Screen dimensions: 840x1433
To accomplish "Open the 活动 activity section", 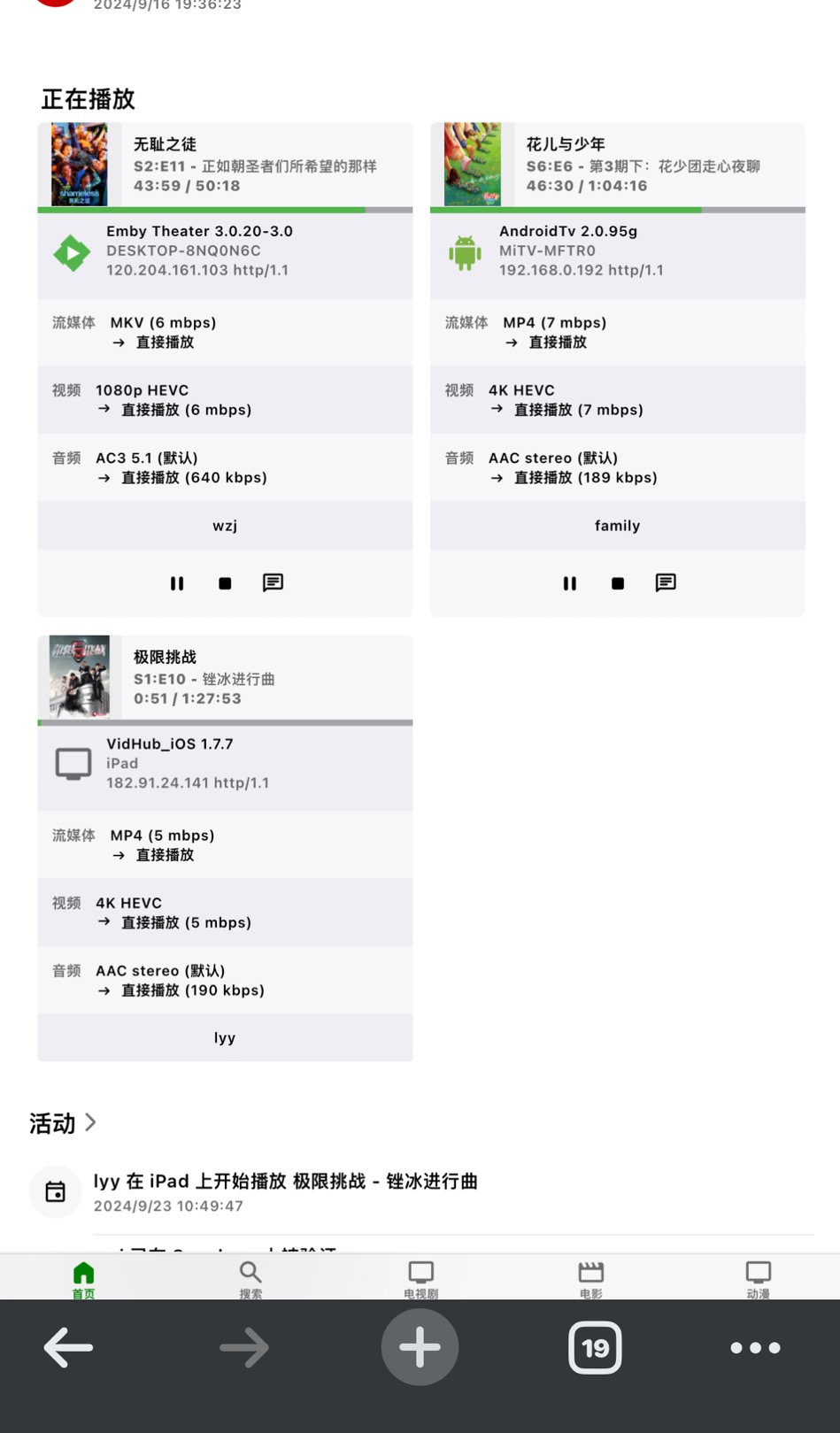I will pos(64,1123).
